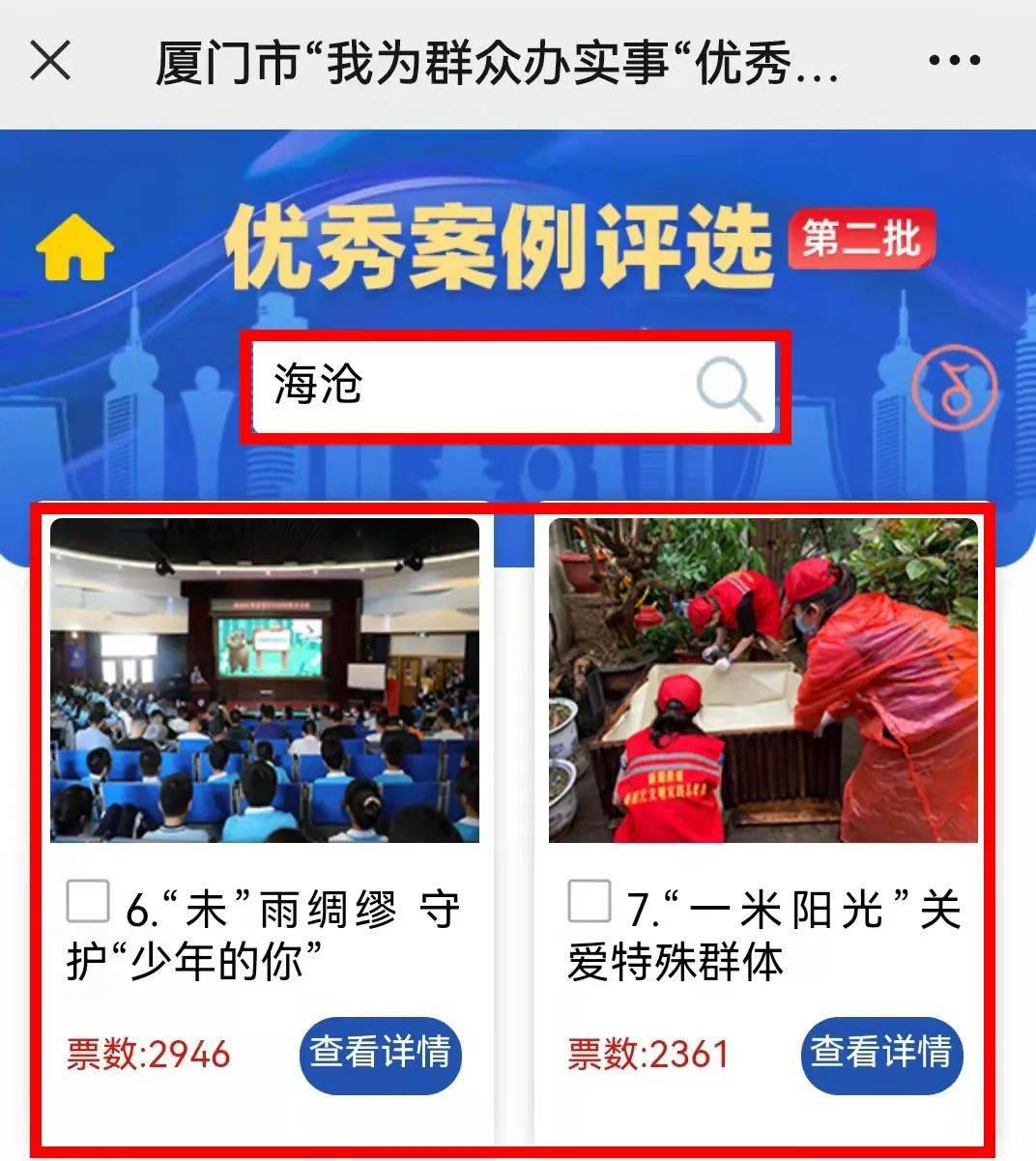The height and width of the screenshot is (1161, 1036).
Task: Expand details for case 7 via 查看详情
Action: tap(879, 1055)
